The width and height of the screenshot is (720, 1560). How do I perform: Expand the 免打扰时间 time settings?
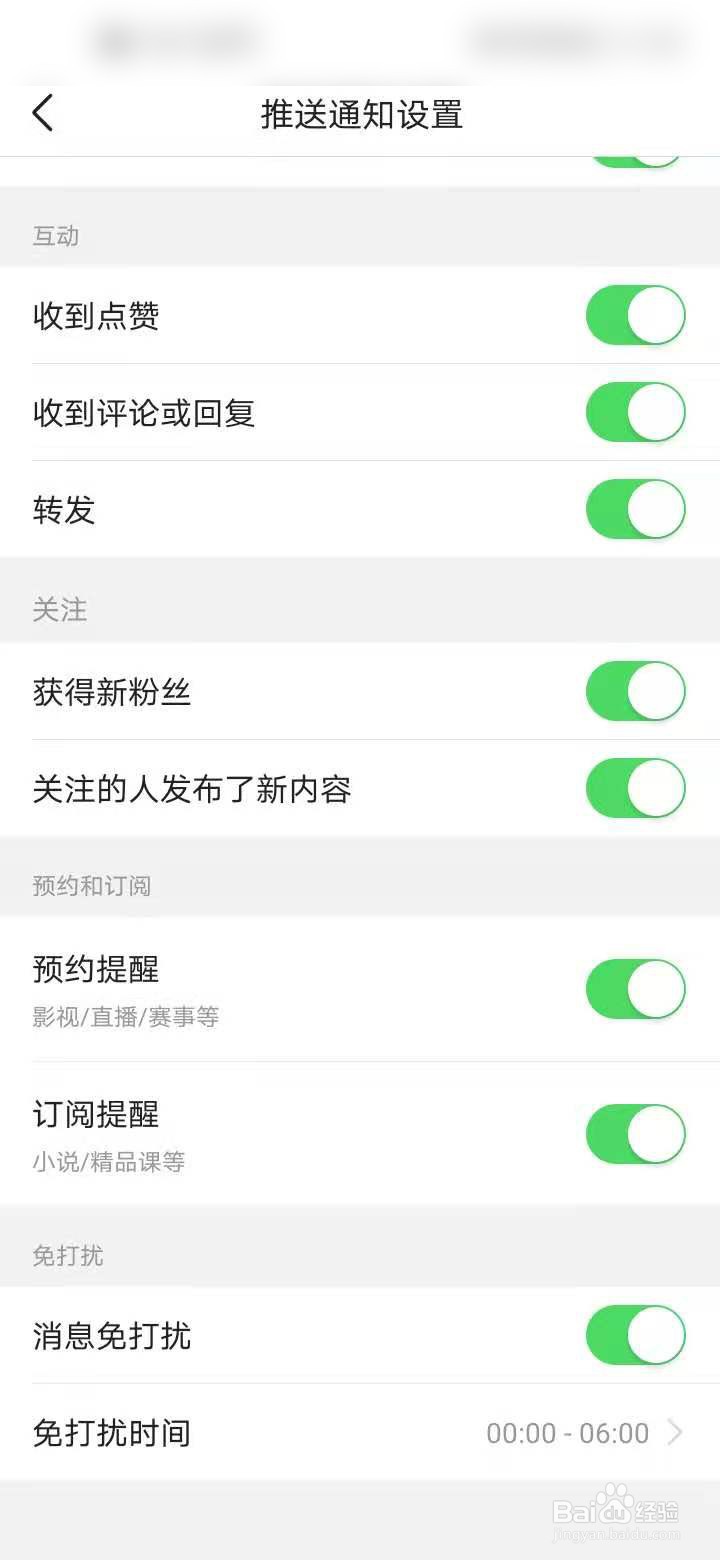(360, 1432)
